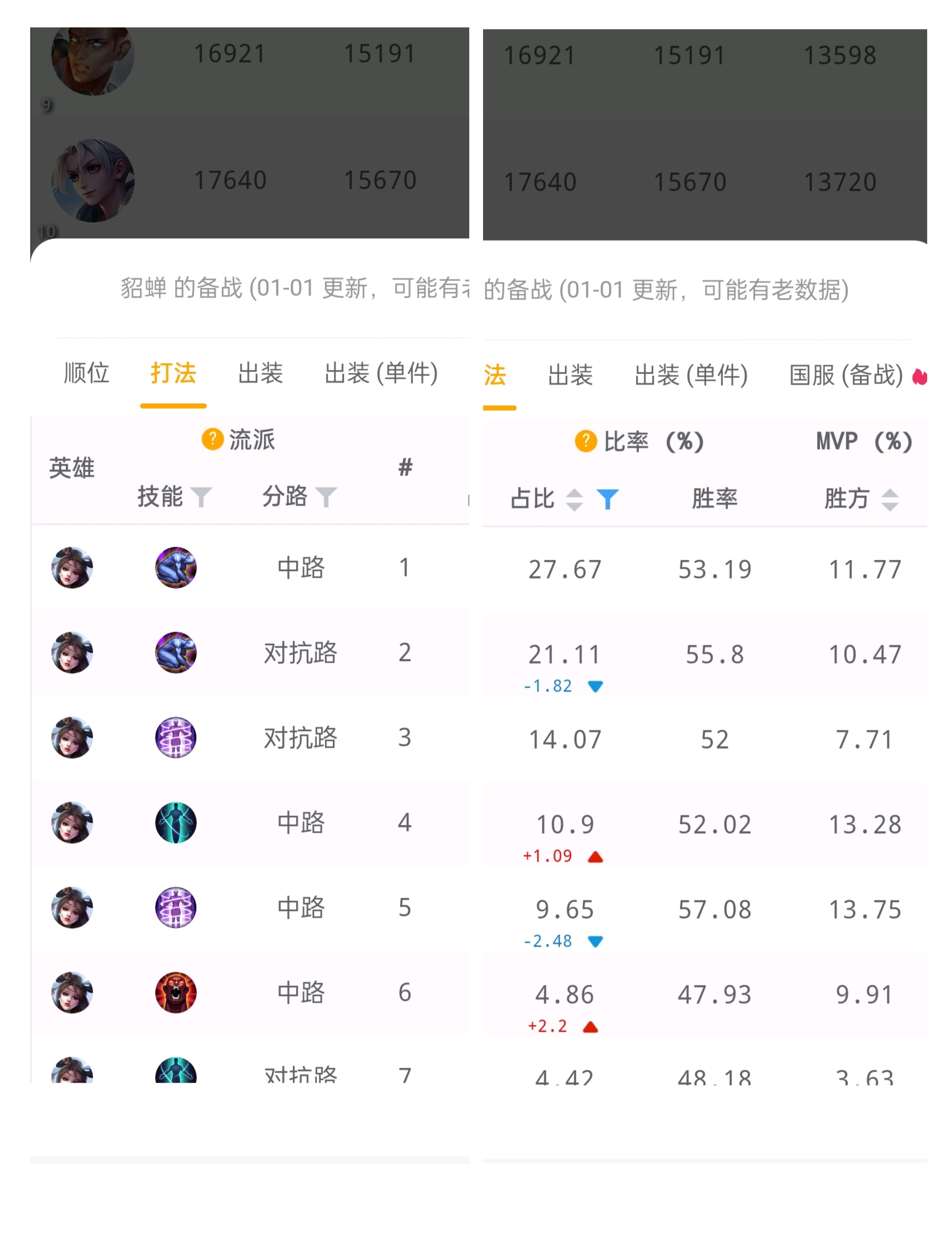Sort the table by 占比
Image resolution: width=952 pixels, height=1256 pixels.
pyautogui.click(x=574, y=499)
